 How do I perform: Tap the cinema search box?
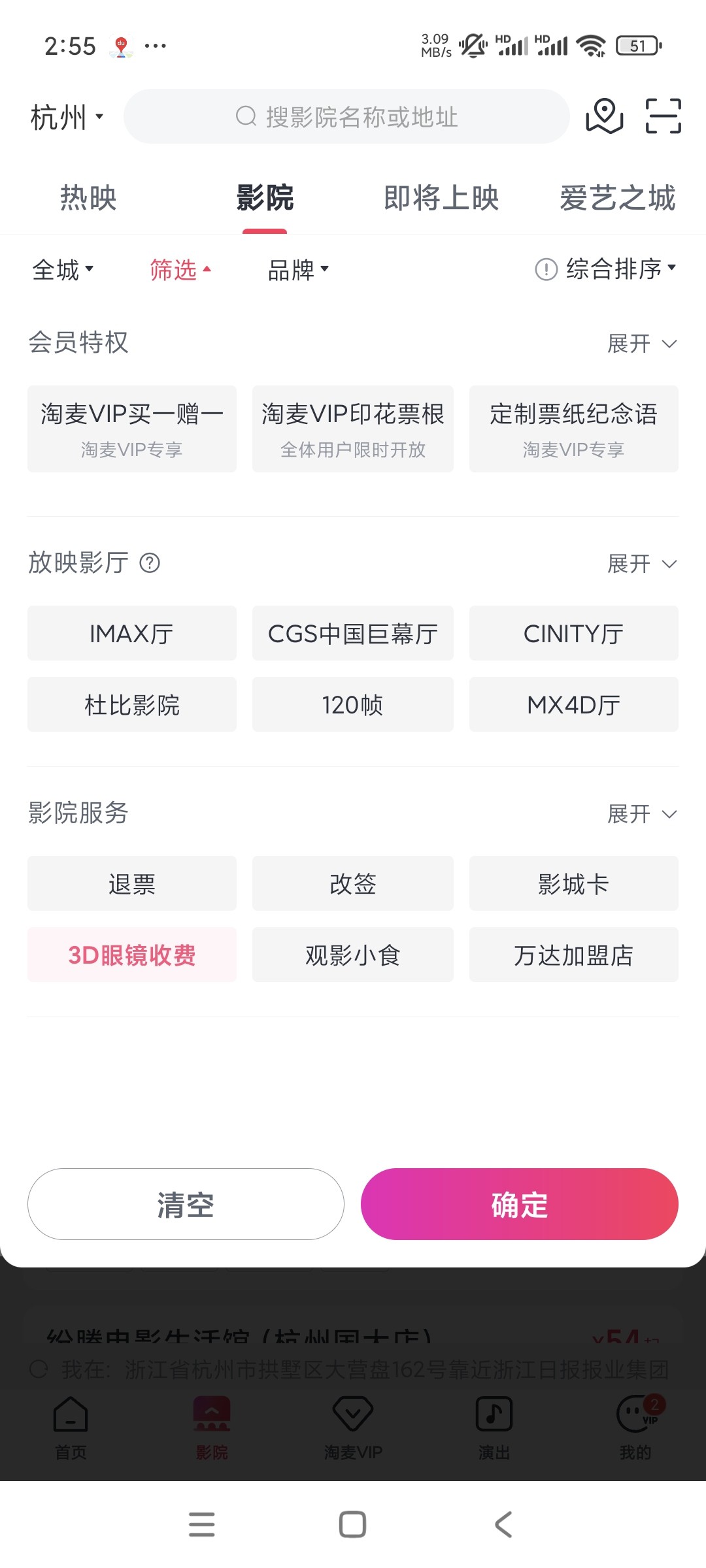[x=346, y=117]
